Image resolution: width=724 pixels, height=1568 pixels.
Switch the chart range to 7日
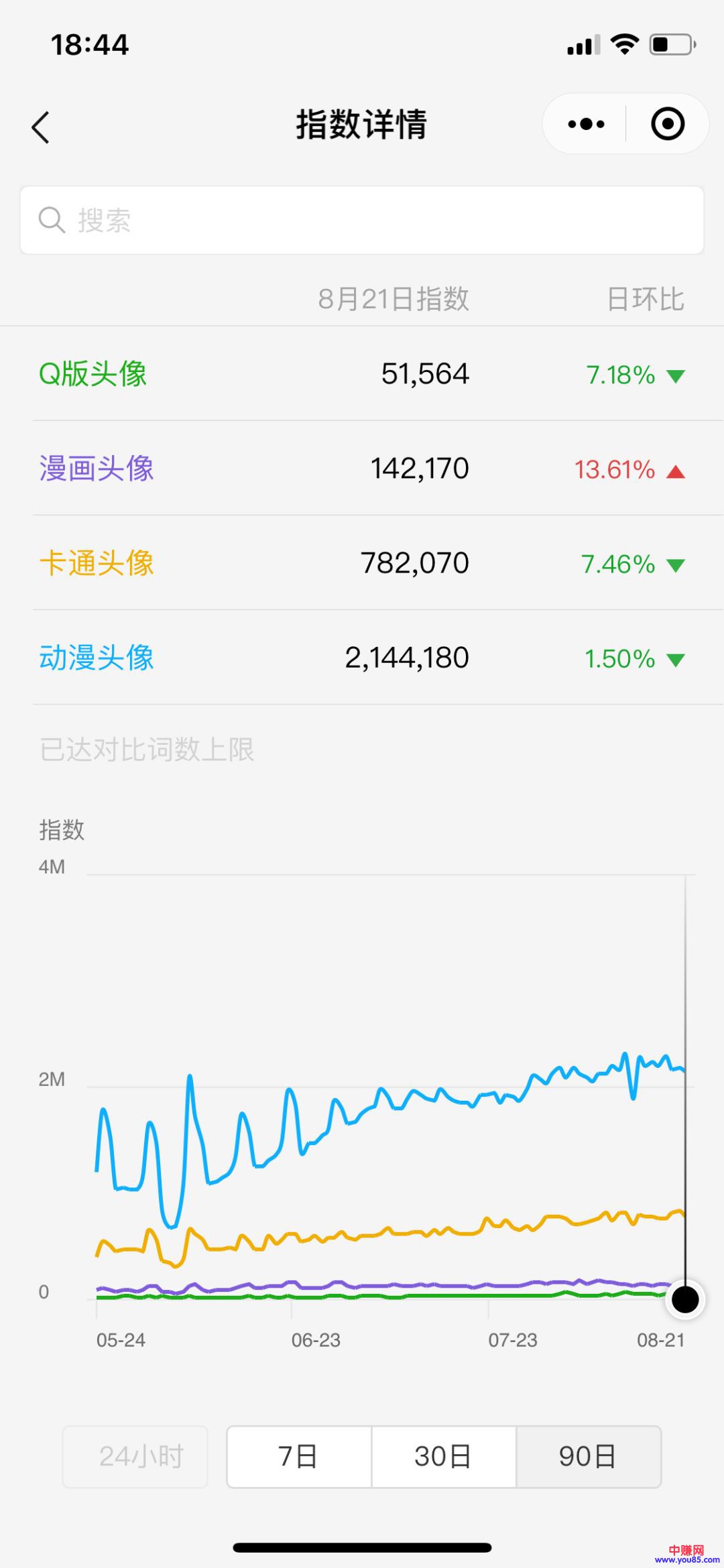point(299,1457)
